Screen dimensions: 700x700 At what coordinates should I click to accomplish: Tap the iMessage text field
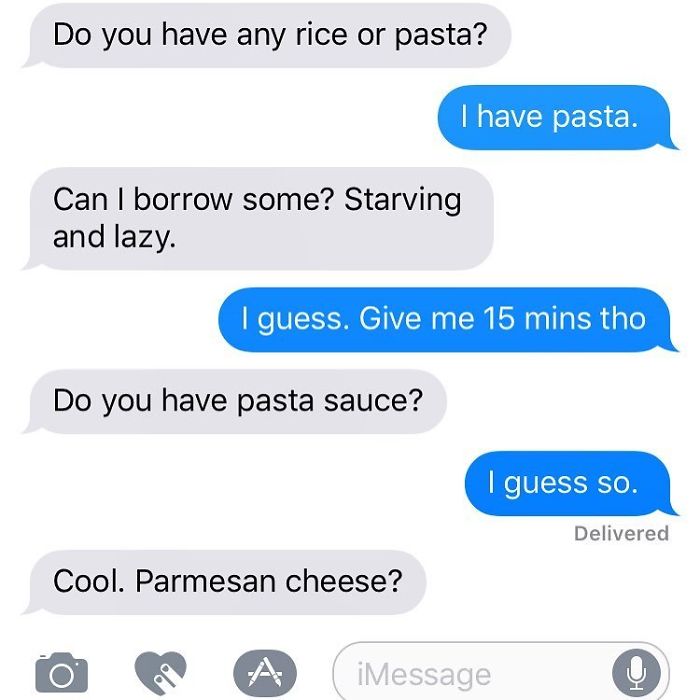click(470, 673)
